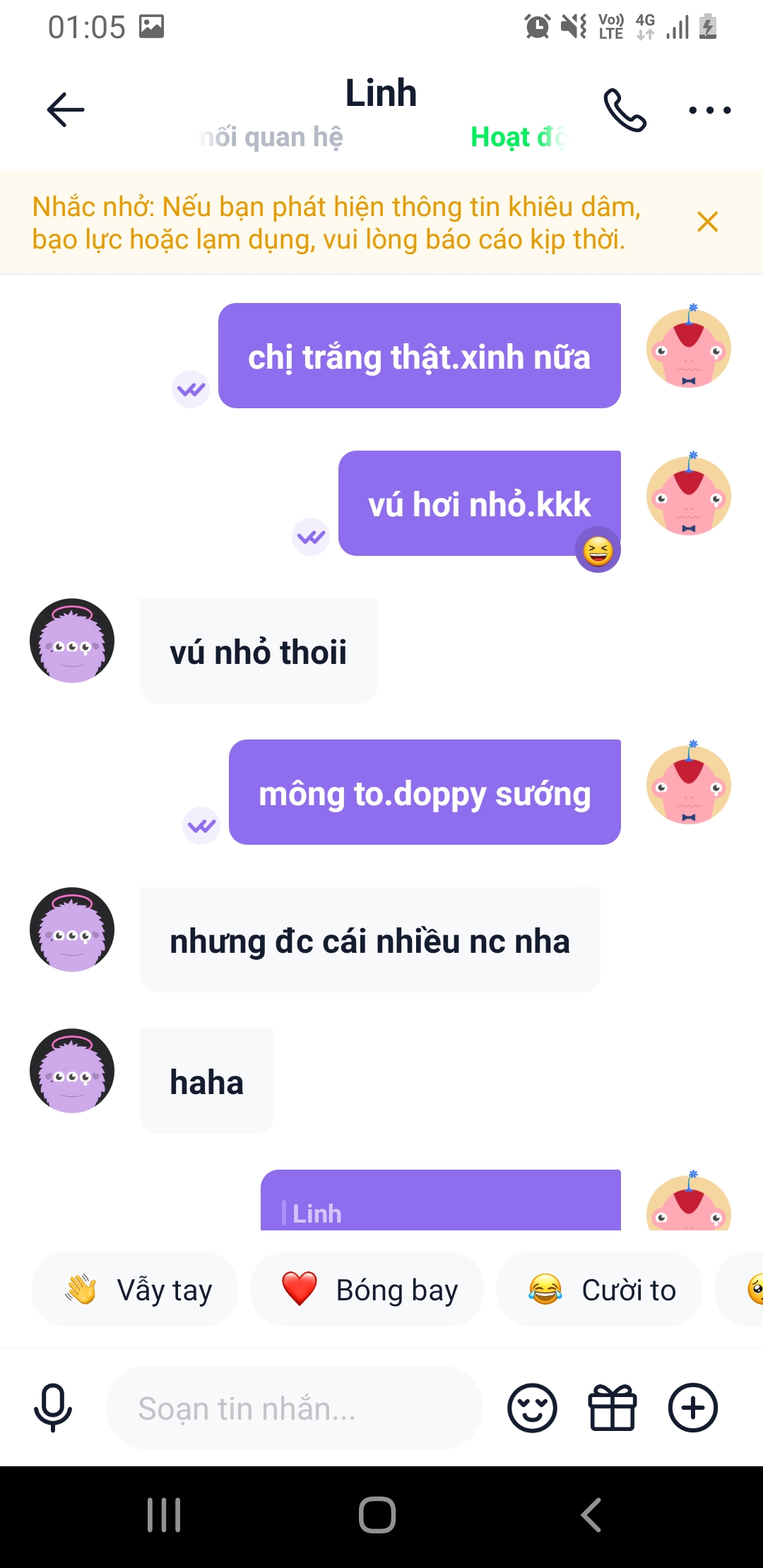Open the plus attachments menu

693,1408
